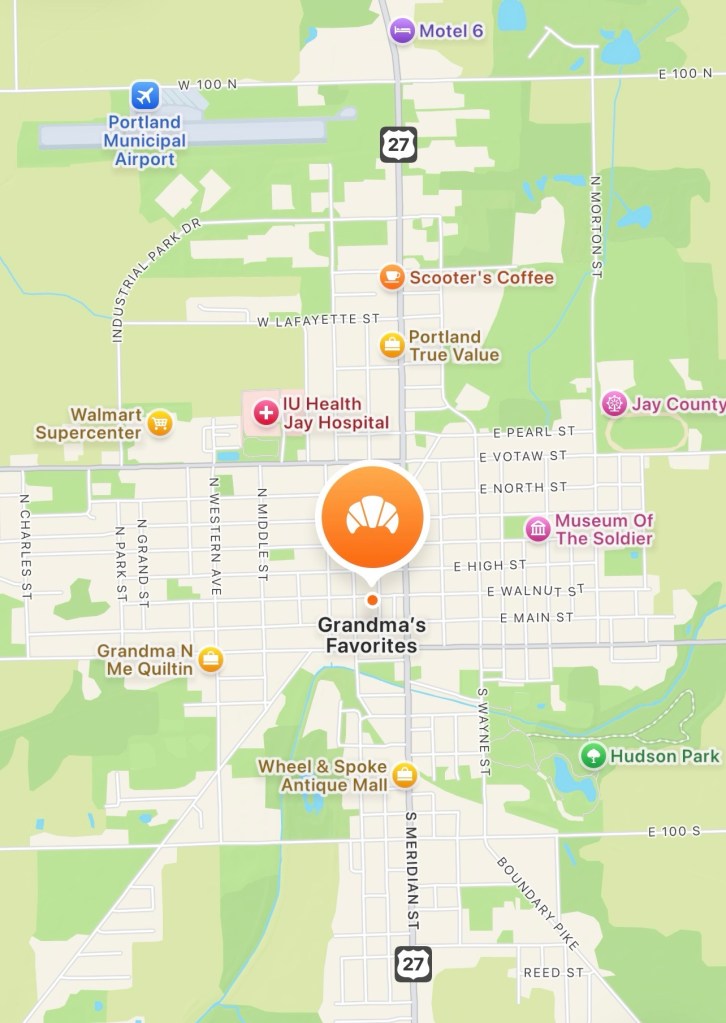
Task: Open IU Health Jay Hospital marker
Action: (266, 412)
